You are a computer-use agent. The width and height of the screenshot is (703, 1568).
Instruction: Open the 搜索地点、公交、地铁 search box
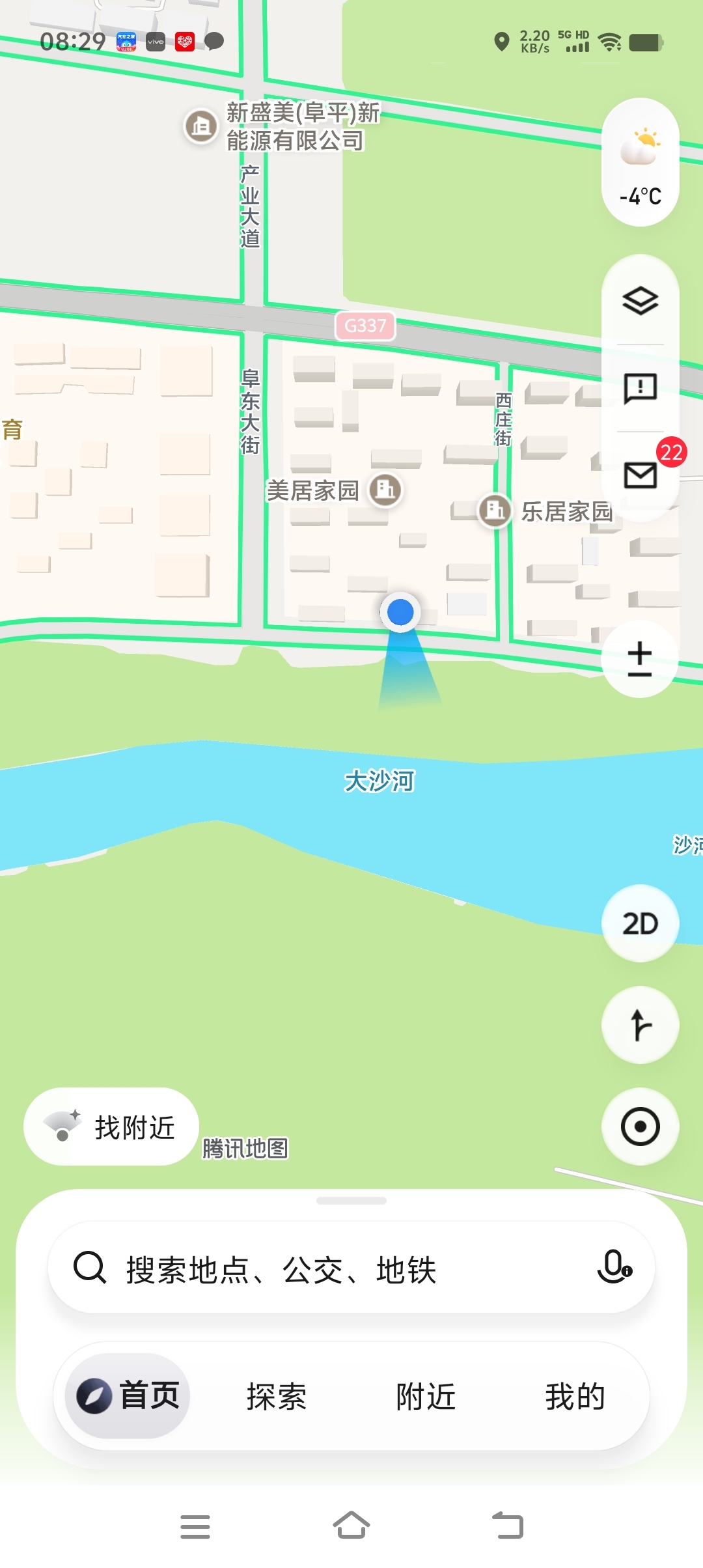point(325,1268)
